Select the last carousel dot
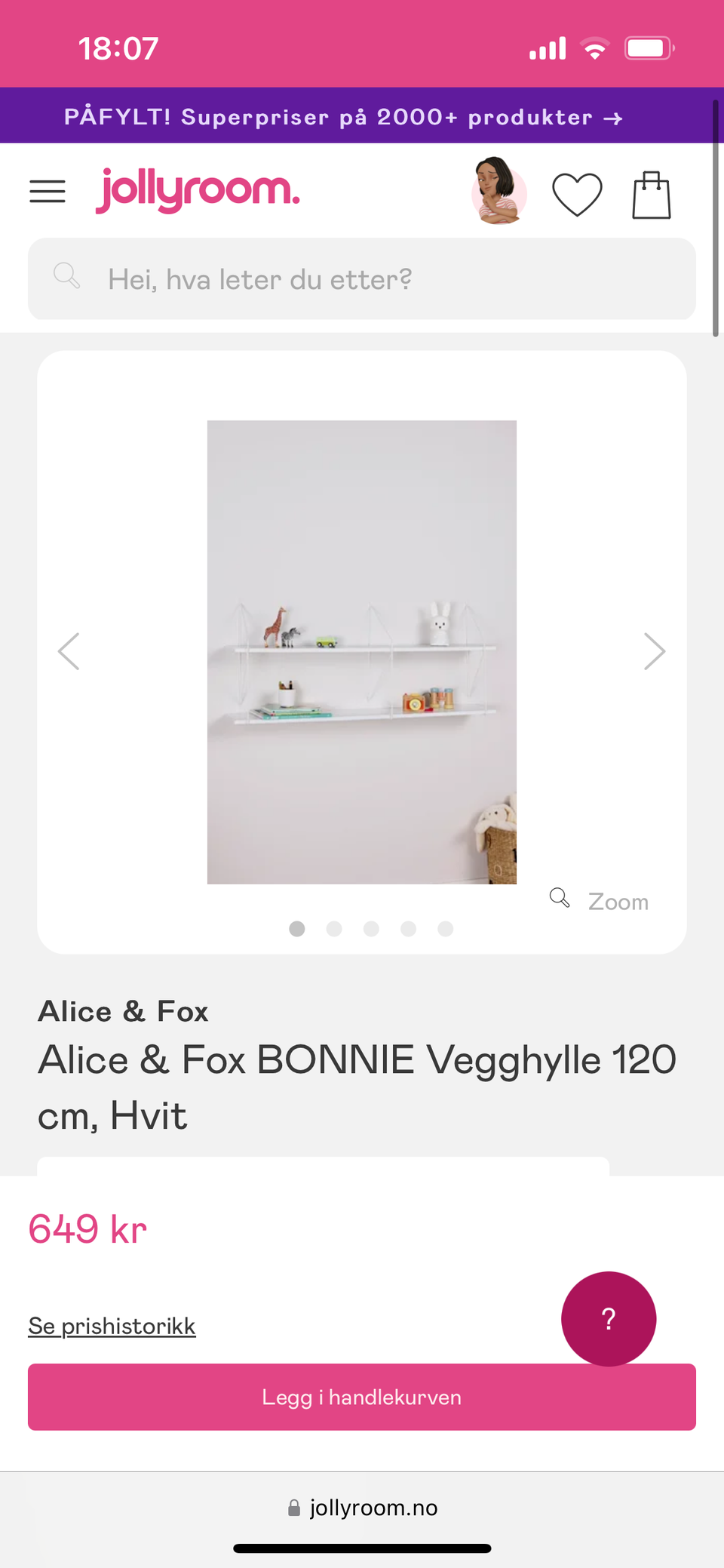The width and height of the screenshot is (724, 1568). point(446,929)
